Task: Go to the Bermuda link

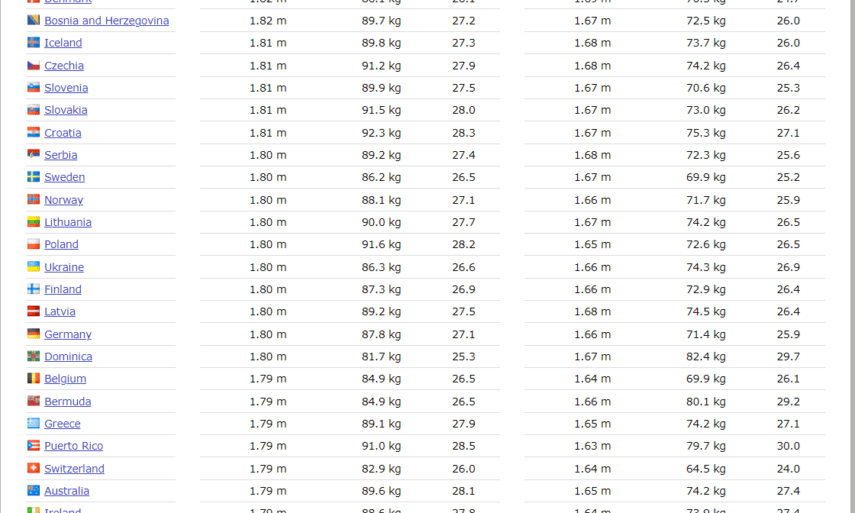Action: click(67, 401)
